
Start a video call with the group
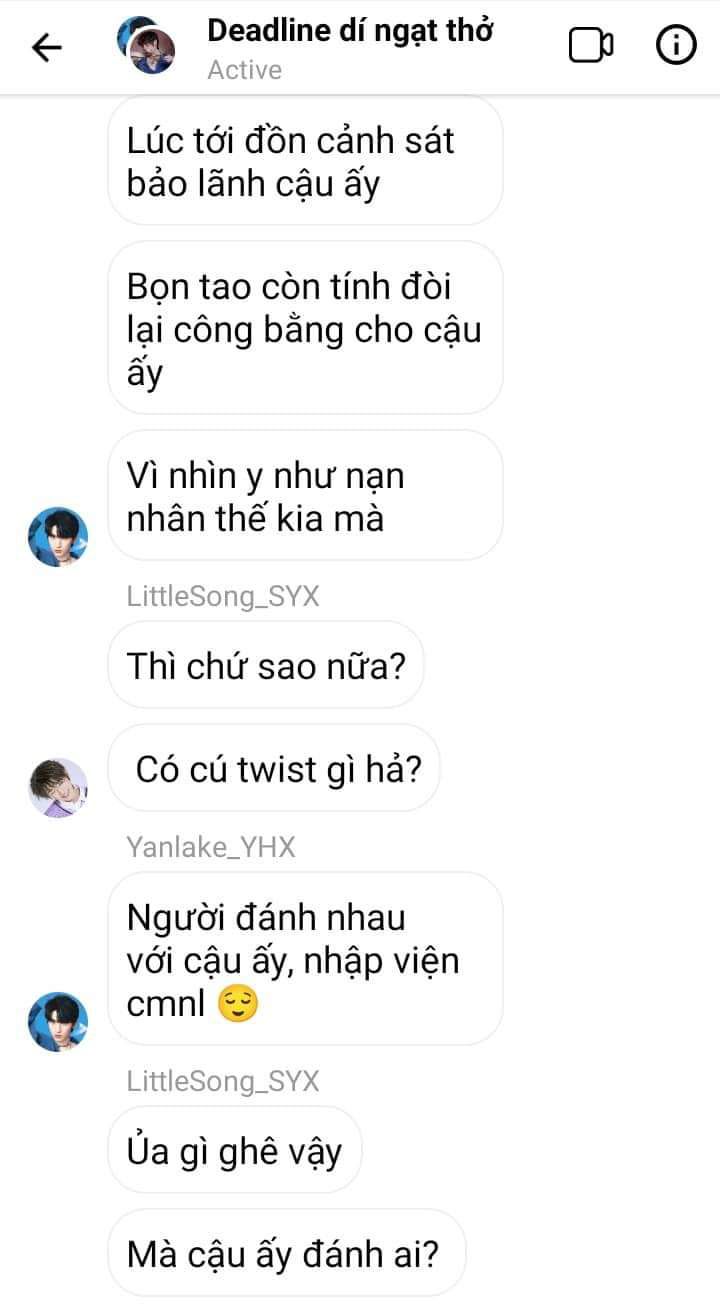pyautogui.click(x=591, y=46)
